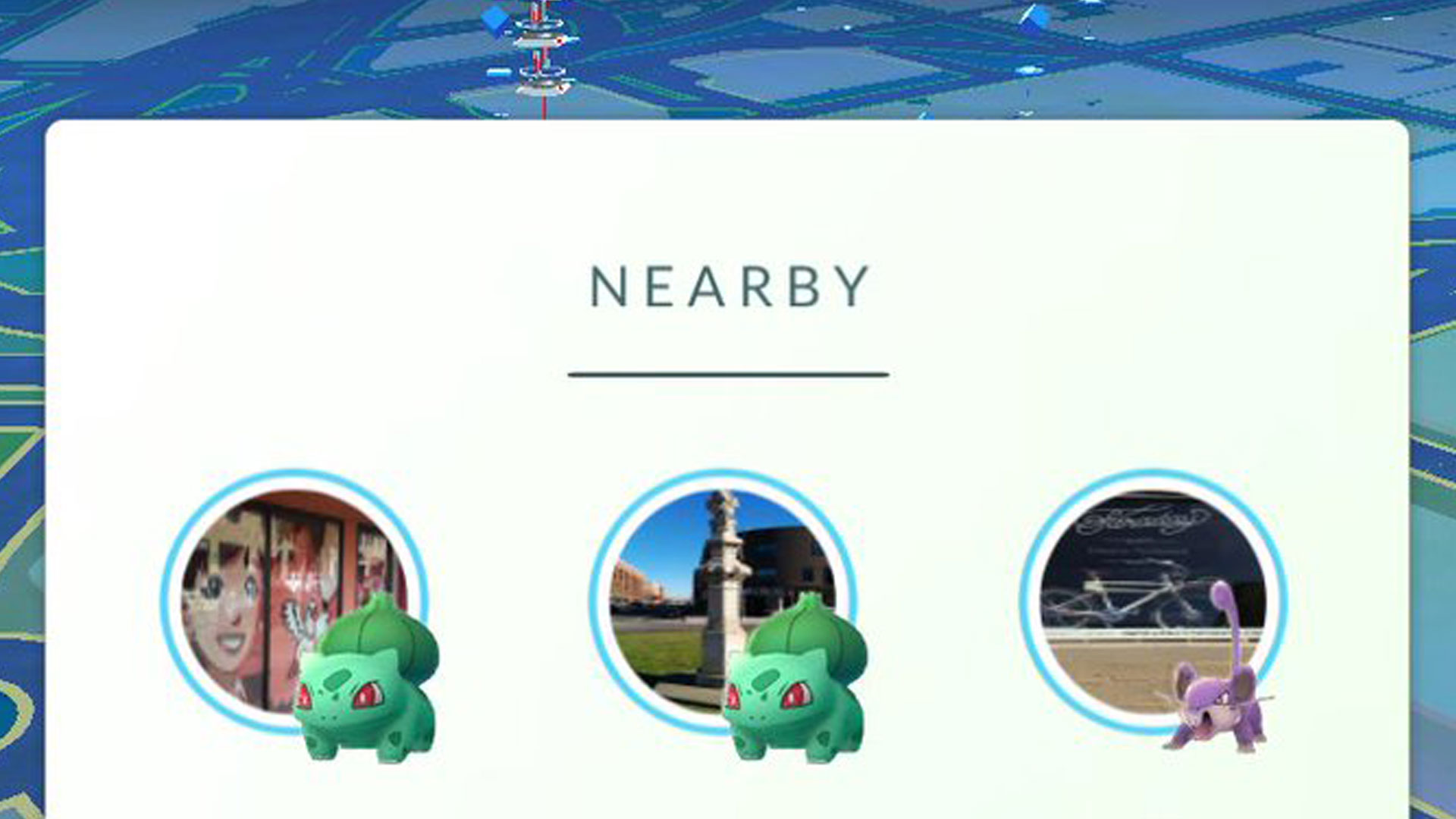Select the Bulbasaur near the anime mural PokéStop
The image size is (1456, 819).
366,682
